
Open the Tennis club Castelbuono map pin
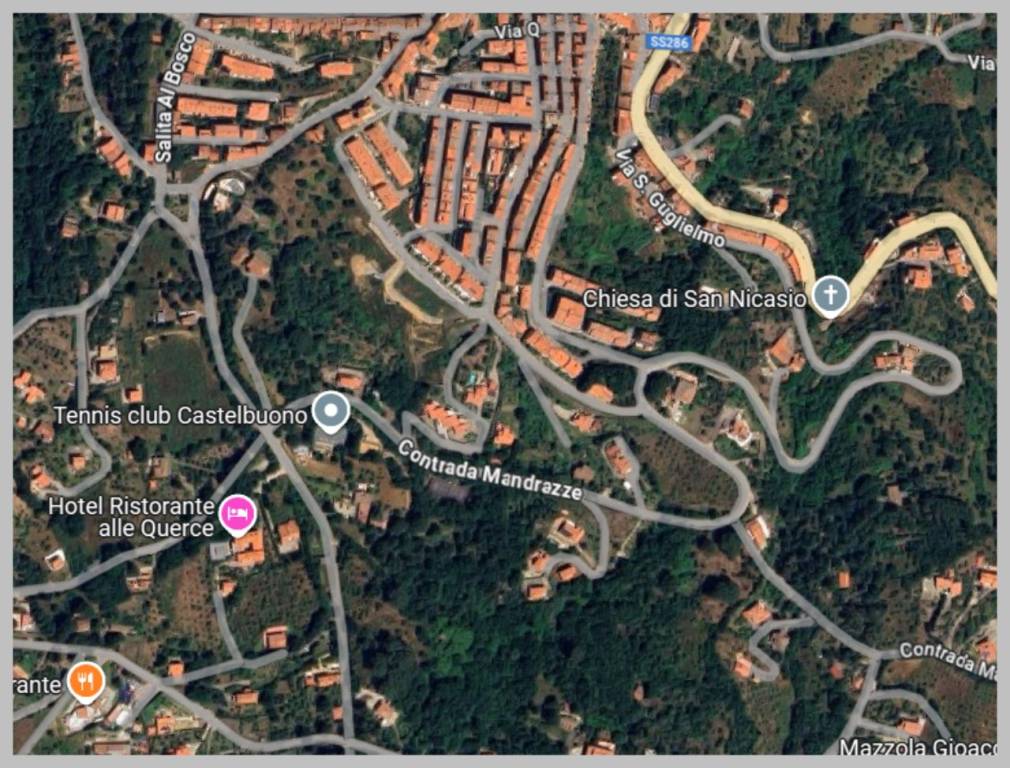[x=330, y=410]
